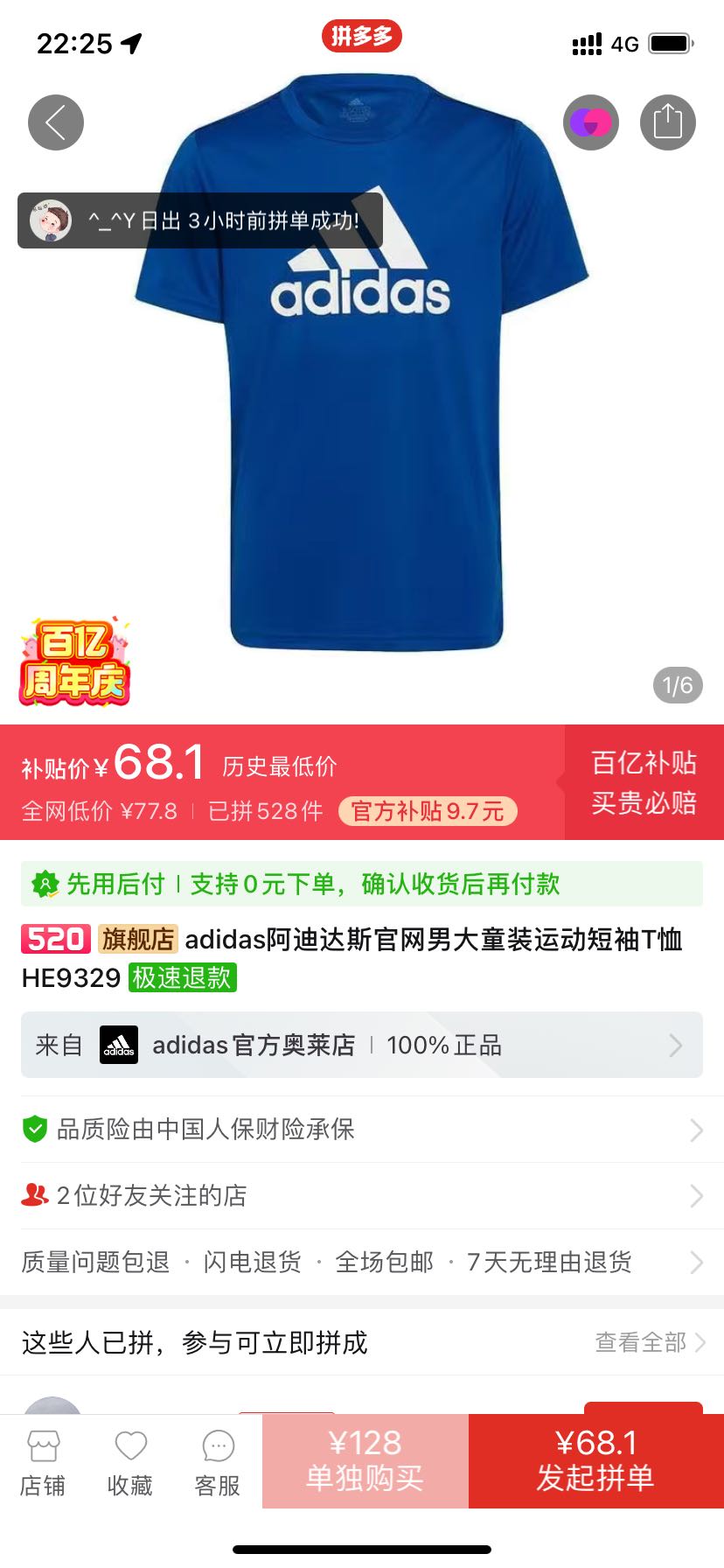This screenshot has width=724, height=1568.
Task: Contact 客服 customer service
Action: [x=218, y=1463]
